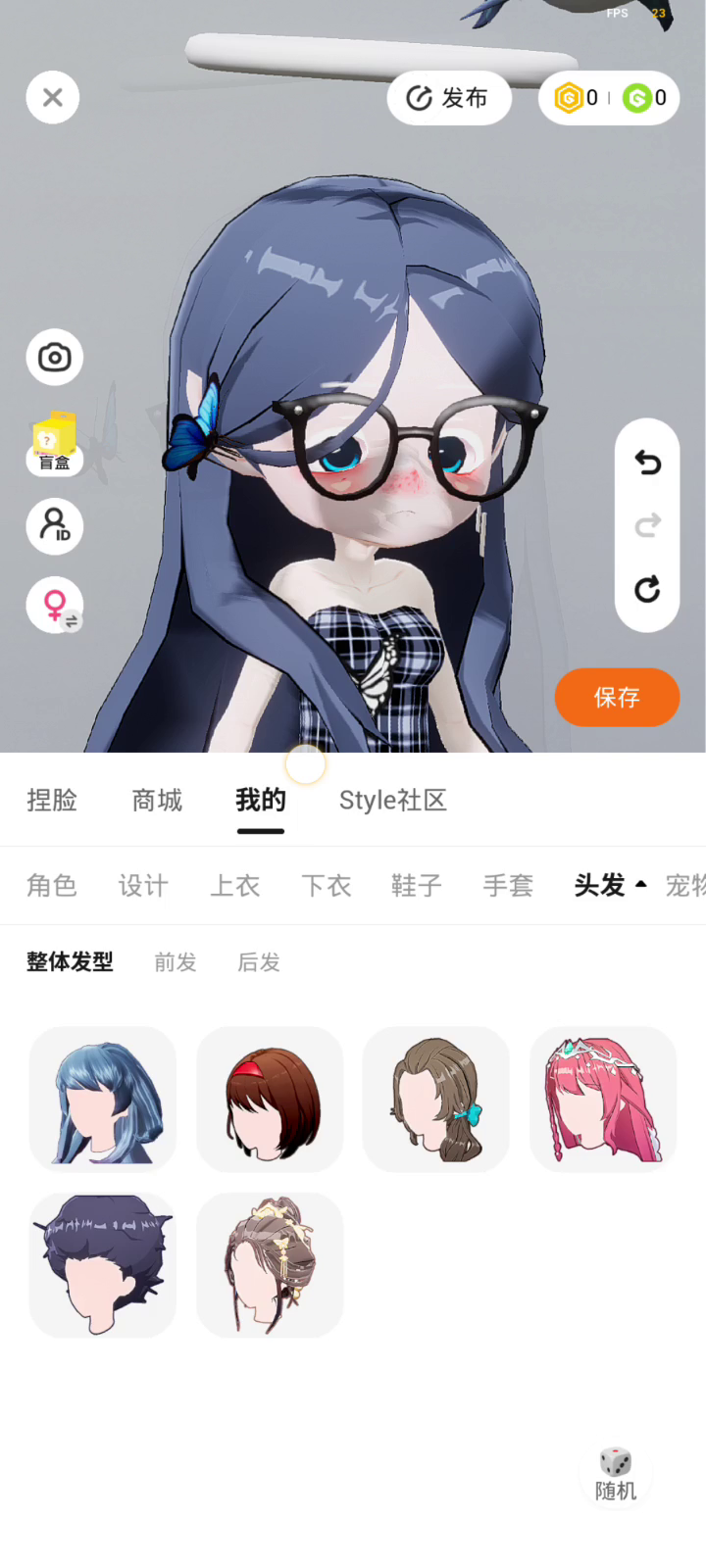Screen dimensions: 706x1568
Task: Tap the 发布 publish button
Action: [449, 98]
